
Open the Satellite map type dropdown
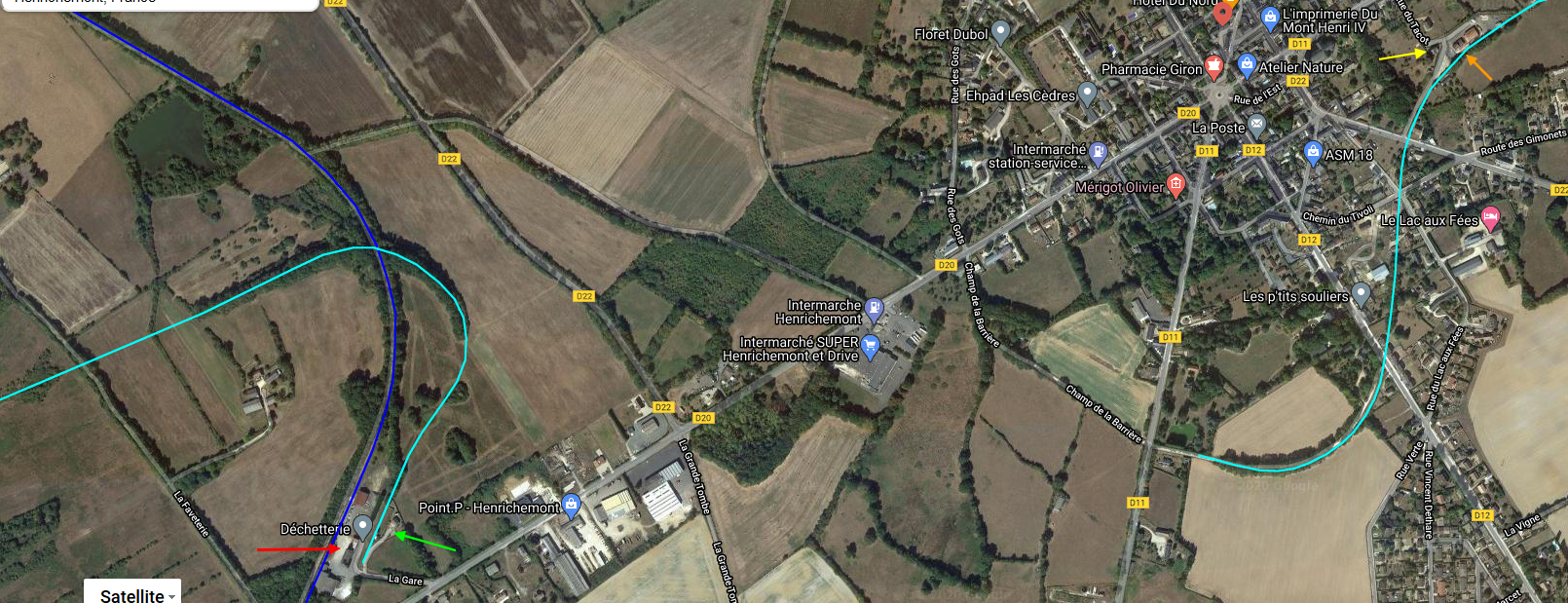pyautogui.click(x=137, y=595)
